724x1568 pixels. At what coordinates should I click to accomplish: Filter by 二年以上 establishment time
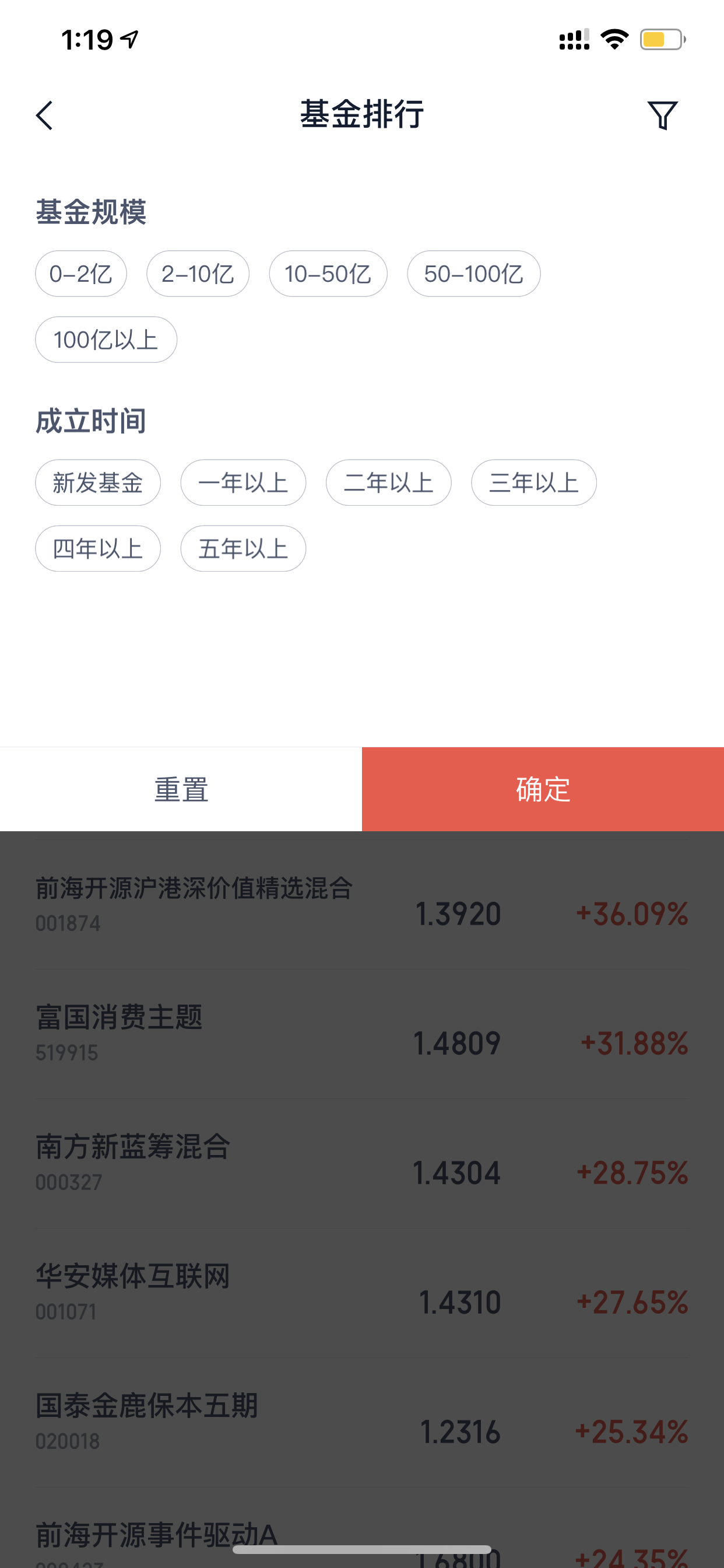[x=389, y=482]
